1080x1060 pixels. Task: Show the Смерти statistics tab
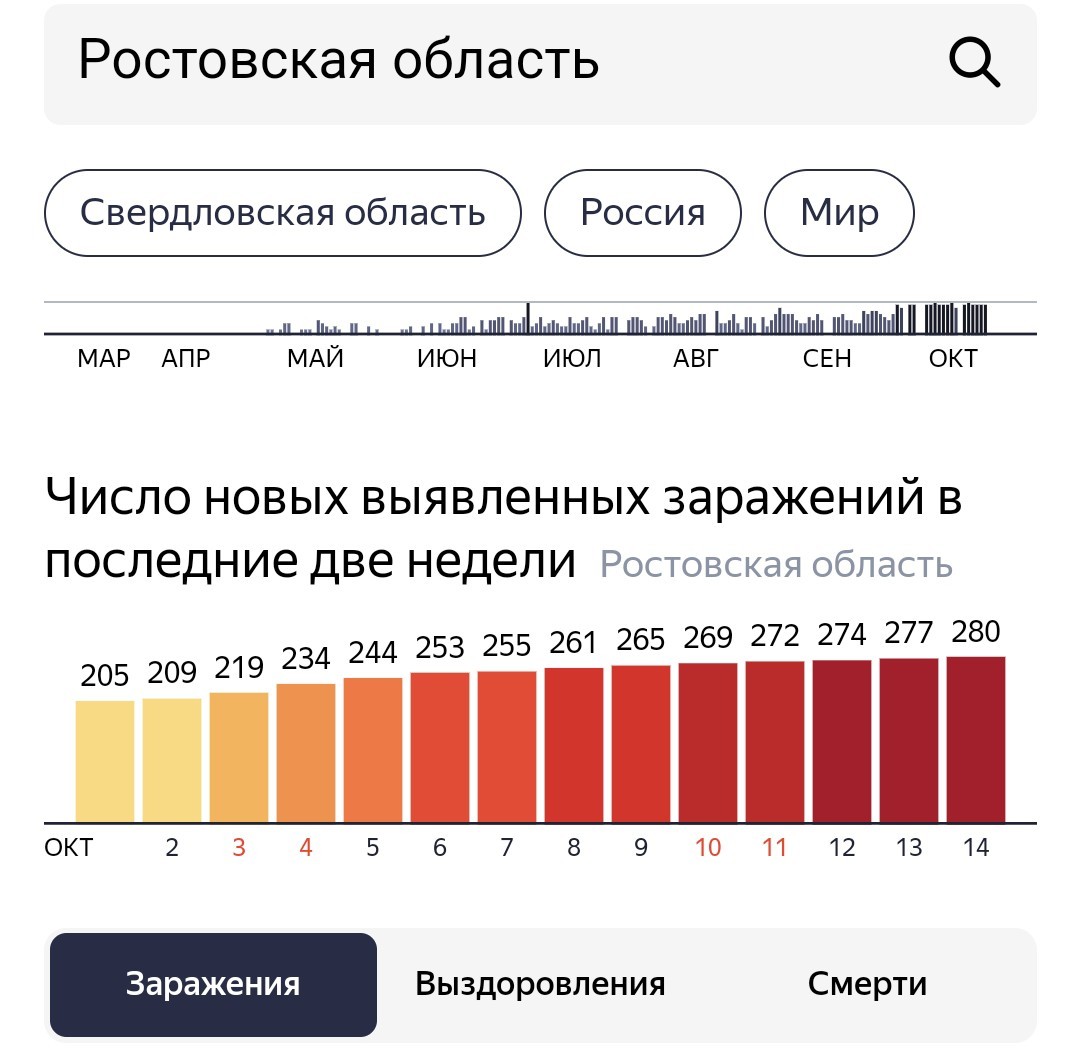pos(867,984)
